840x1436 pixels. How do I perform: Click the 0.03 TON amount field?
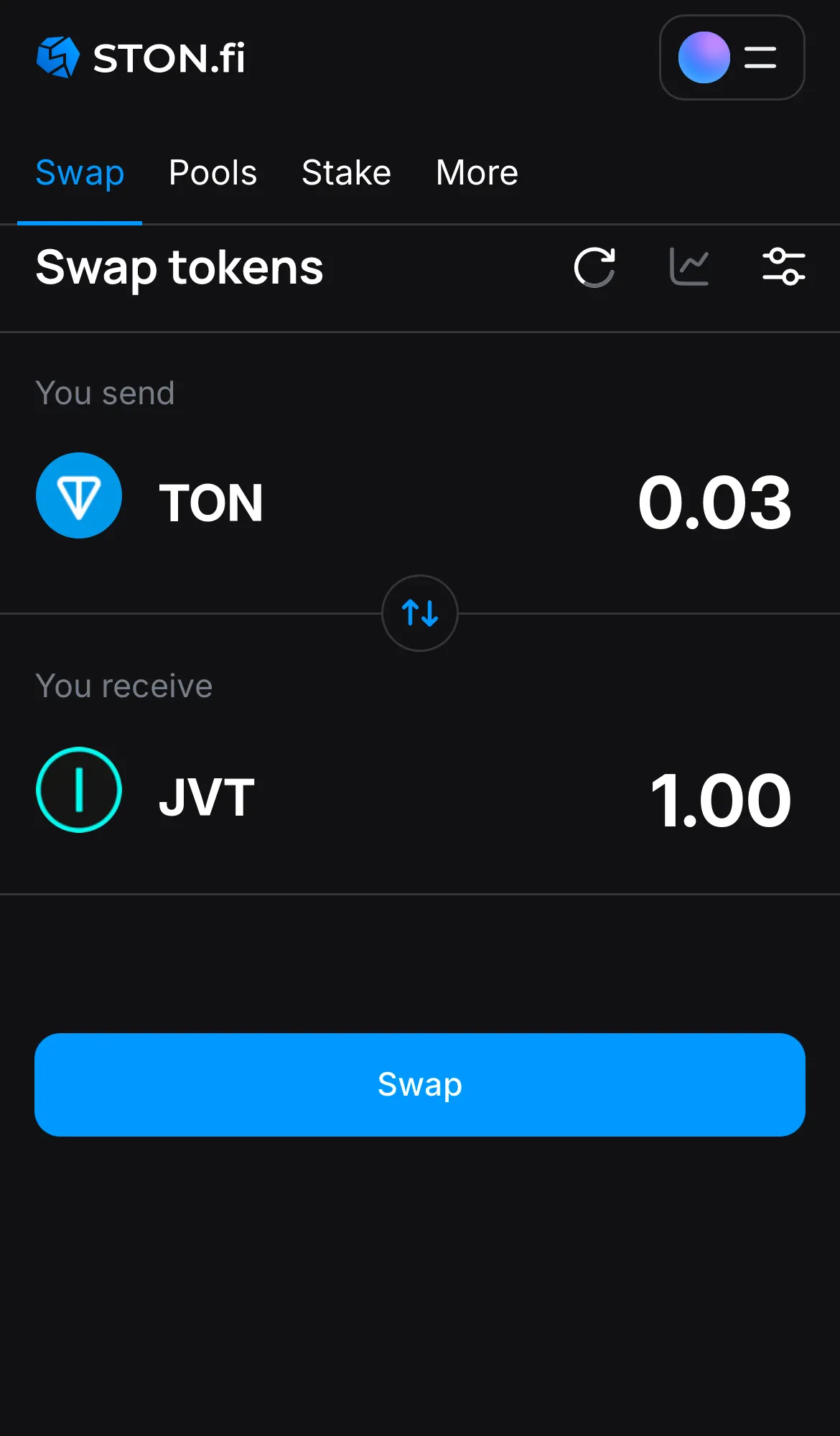(714, 501)
